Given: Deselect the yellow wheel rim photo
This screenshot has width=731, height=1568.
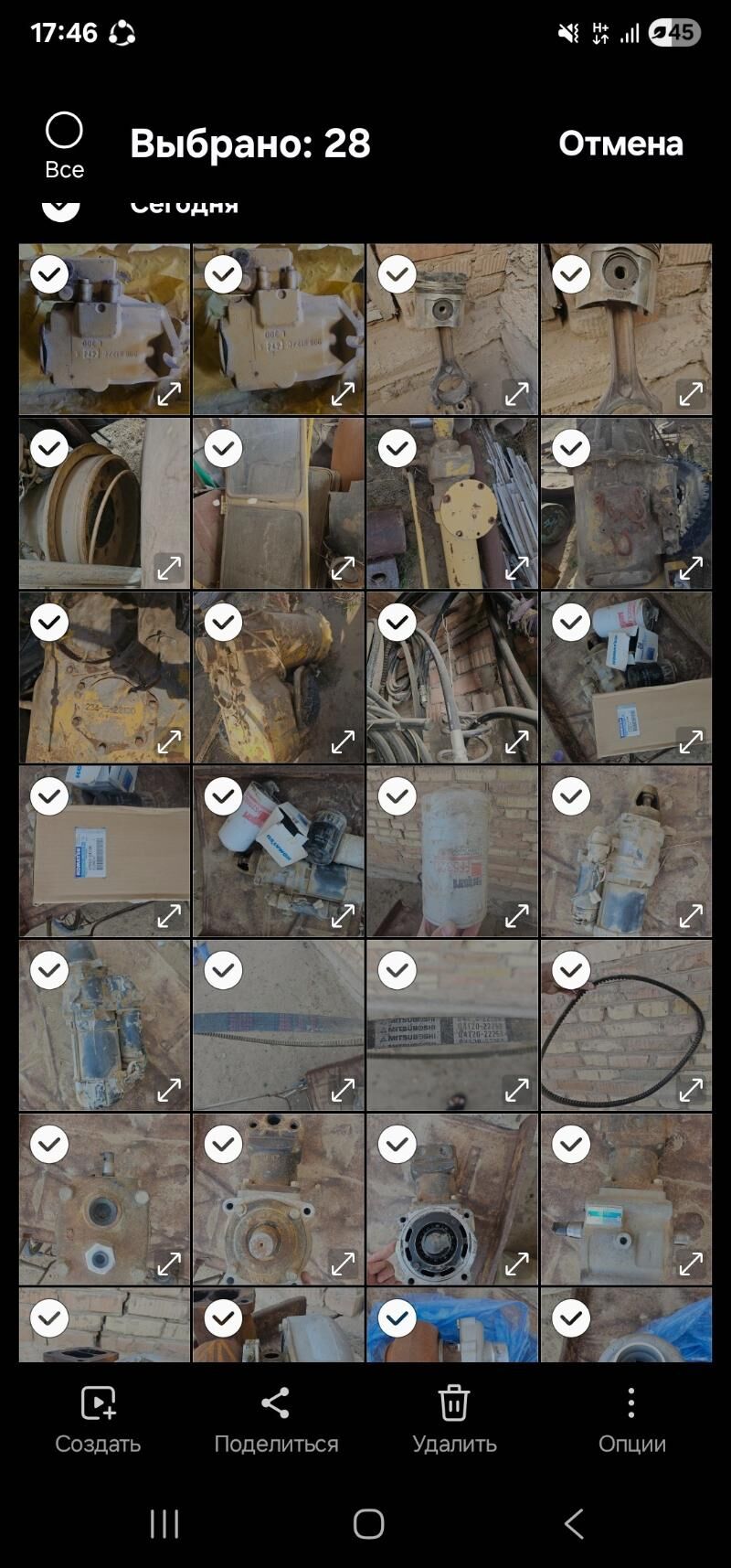Looking at the screenshot, I should tap(49, 448).
